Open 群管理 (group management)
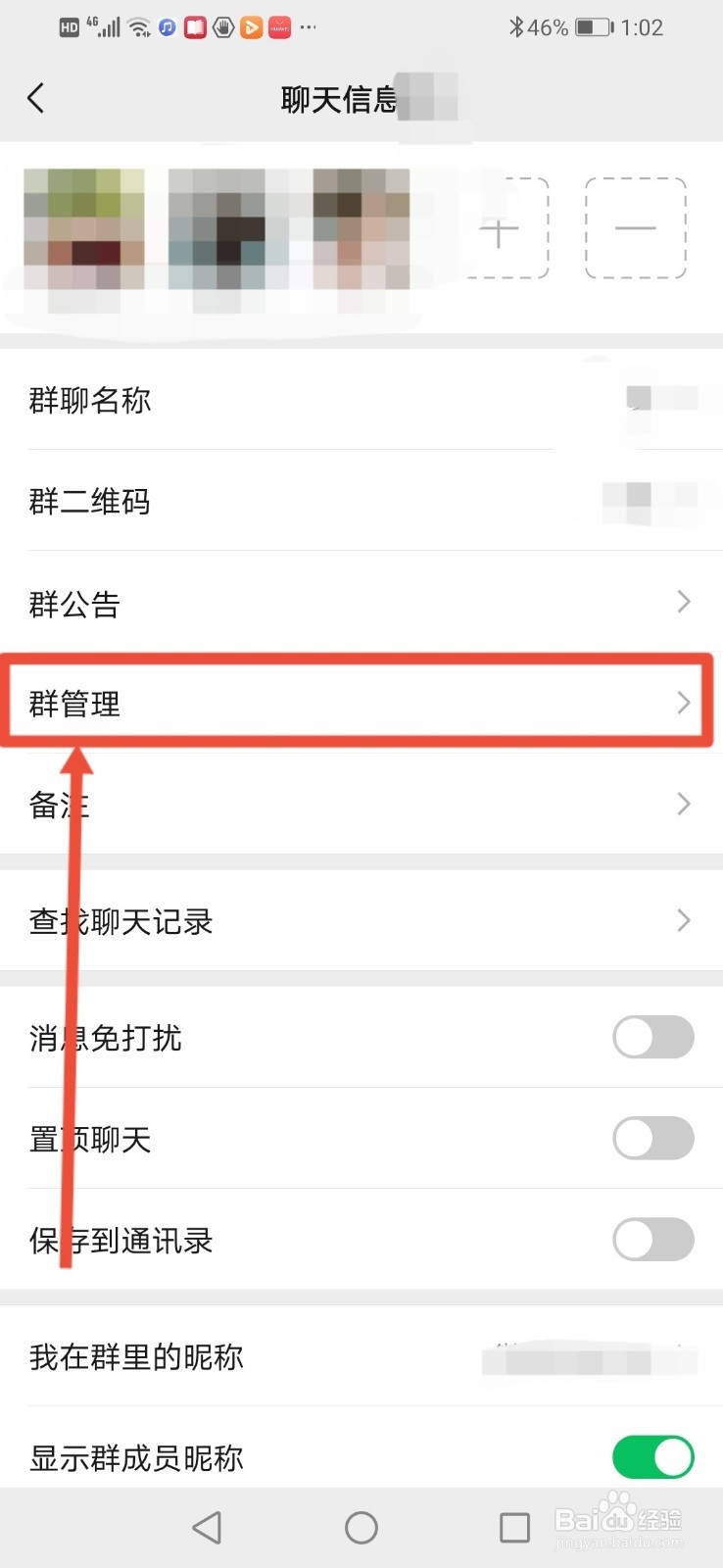 pos(361,703)
